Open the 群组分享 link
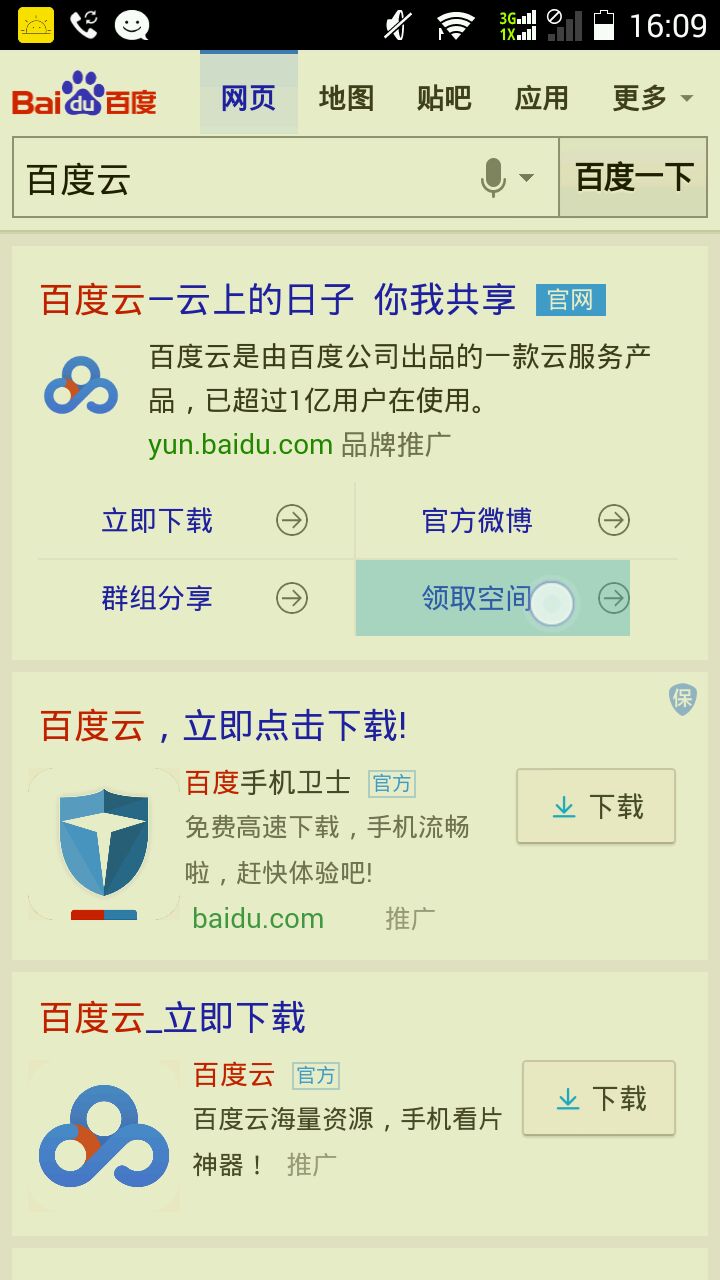720x1280 pixels. (x=196, y=598)
